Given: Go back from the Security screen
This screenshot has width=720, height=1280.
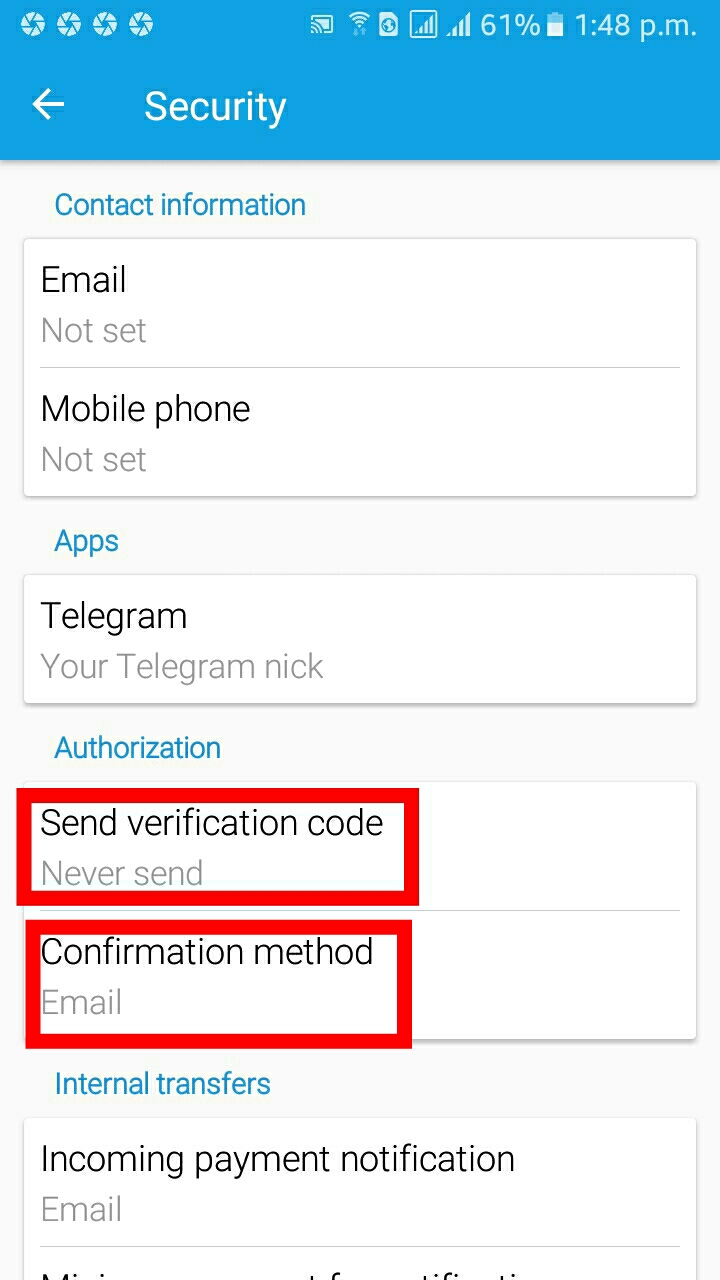Looking at the screenshot, I should click(x=48, y=105).
